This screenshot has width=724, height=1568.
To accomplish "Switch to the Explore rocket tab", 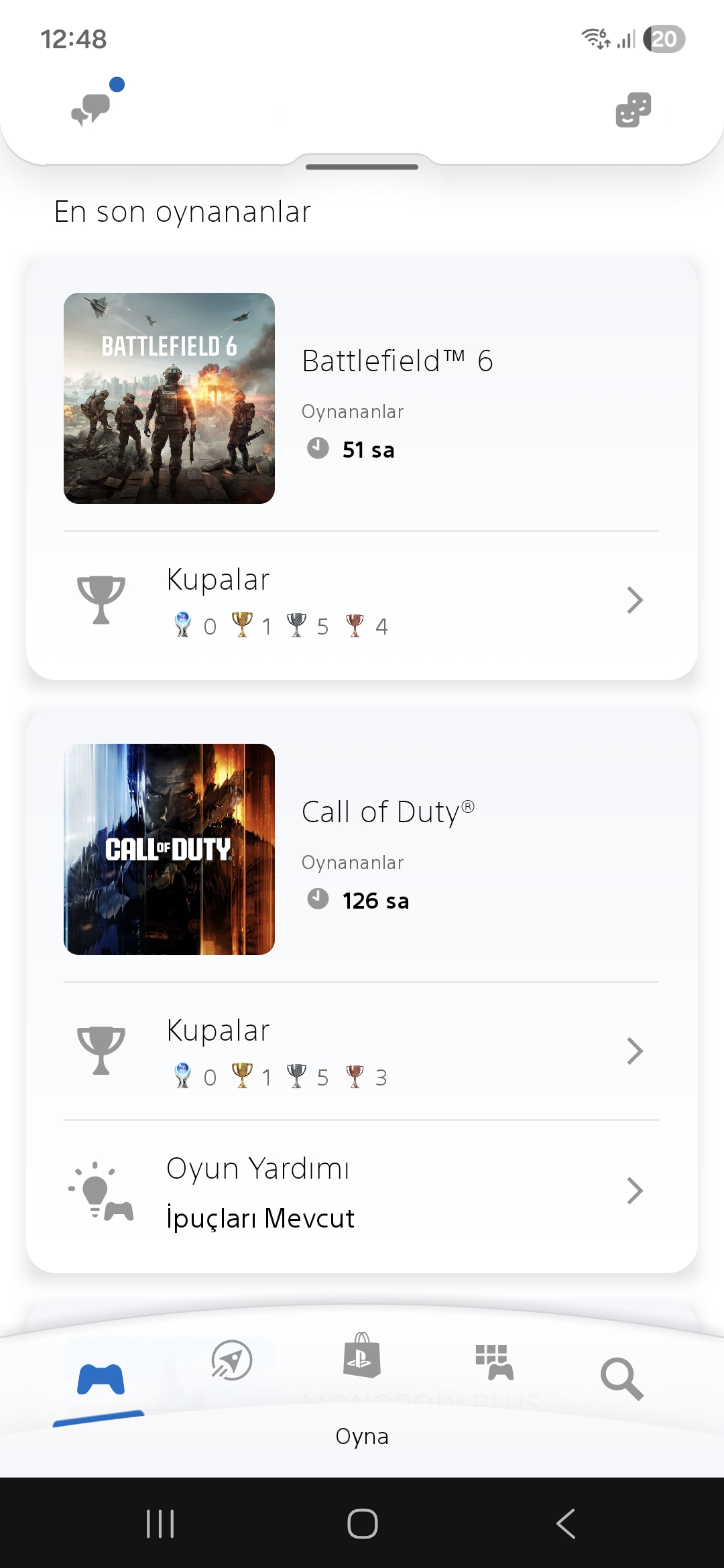I will point(231,1360).
